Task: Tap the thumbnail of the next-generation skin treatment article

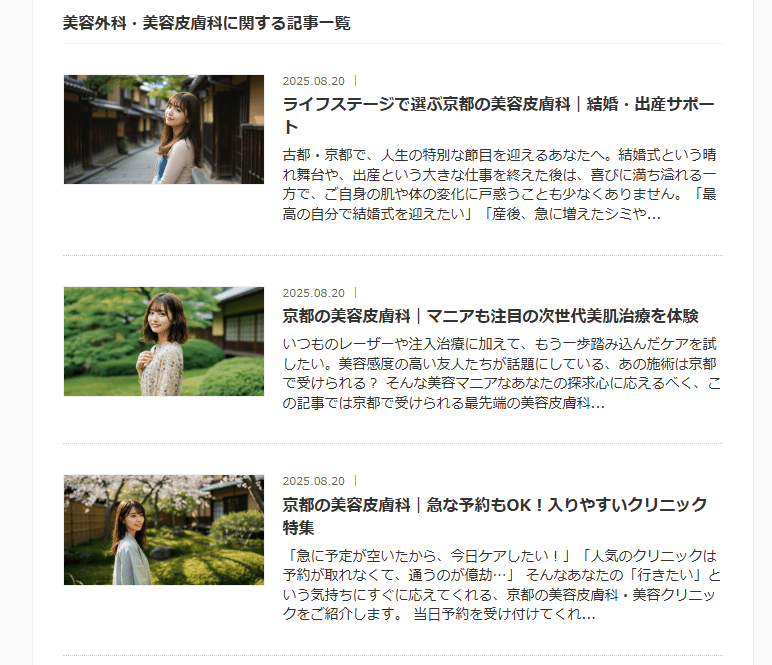Action: click(x=164, y=341)
